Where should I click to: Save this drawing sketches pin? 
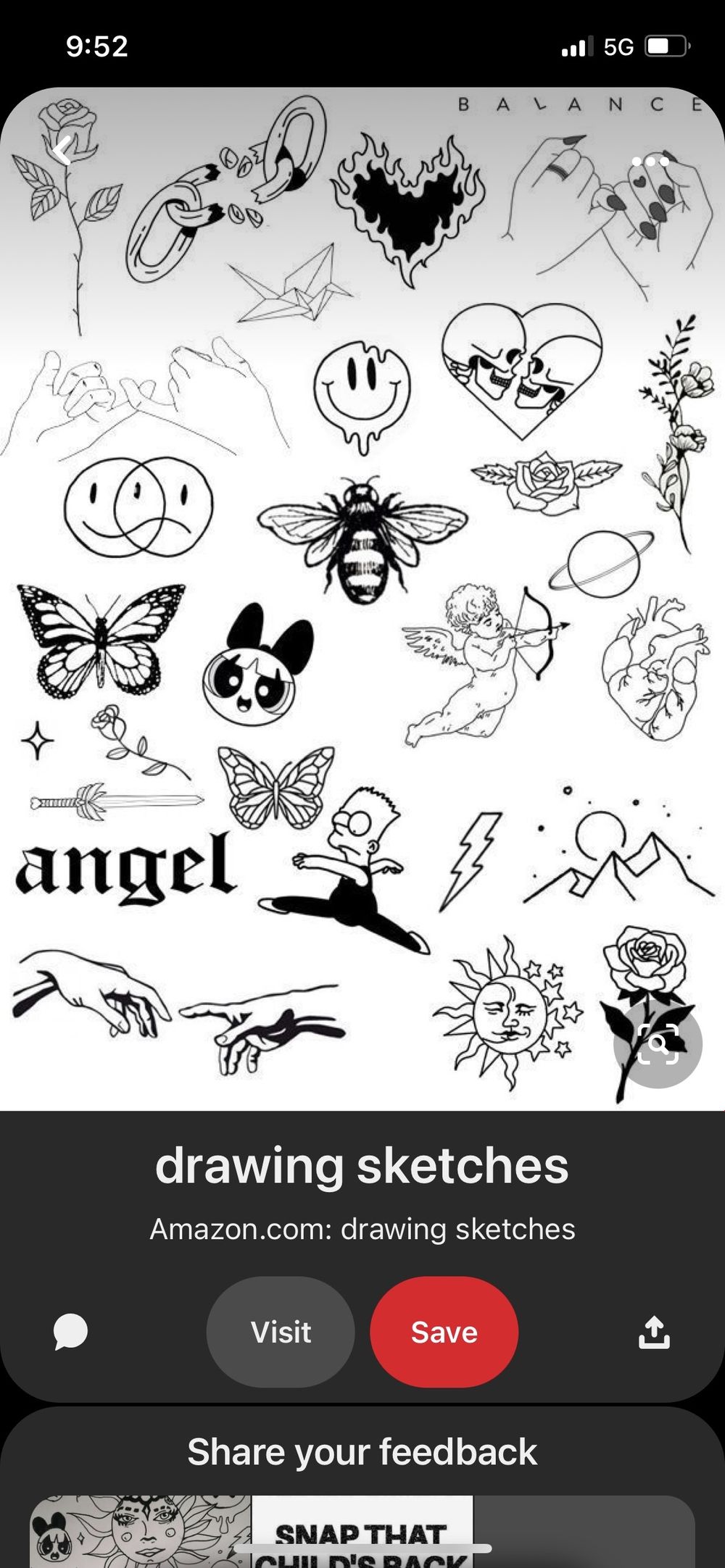pos(444,1332)
